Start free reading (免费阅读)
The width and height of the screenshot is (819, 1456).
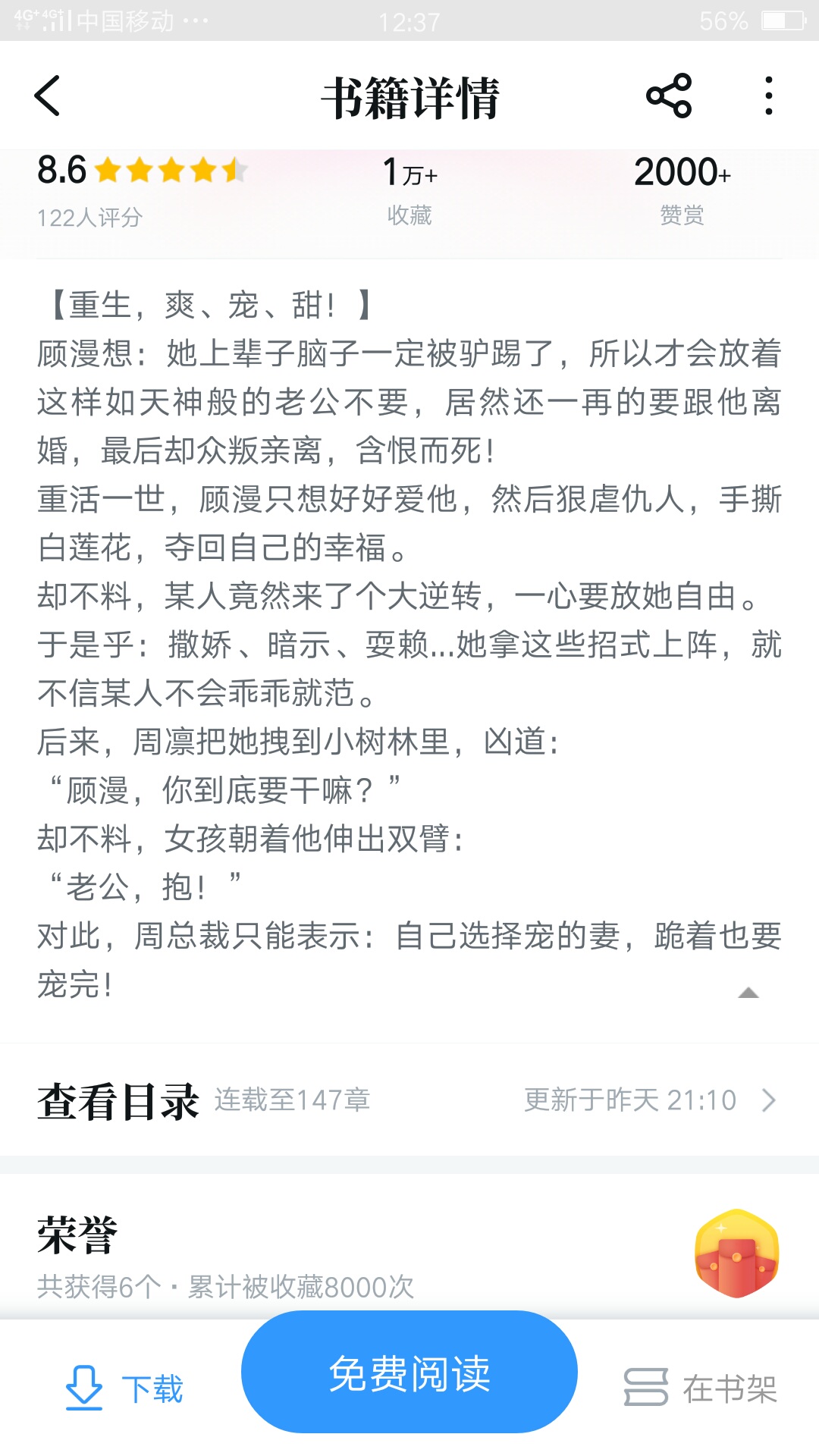pos(409,1373)
